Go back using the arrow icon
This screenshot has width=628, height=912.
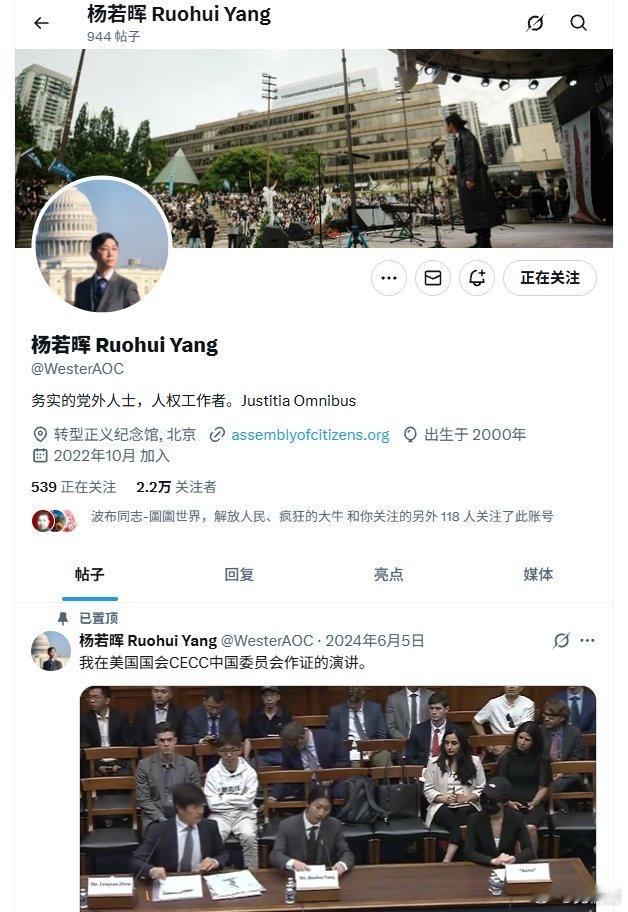(41, 23)
